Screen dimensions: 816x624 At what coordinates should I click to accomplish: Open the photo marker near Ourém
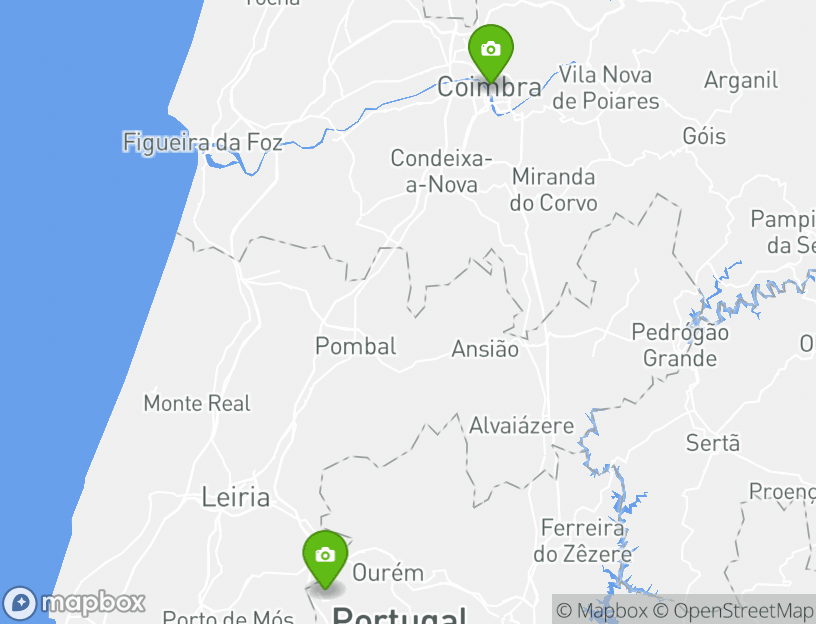tap(325, 555)
